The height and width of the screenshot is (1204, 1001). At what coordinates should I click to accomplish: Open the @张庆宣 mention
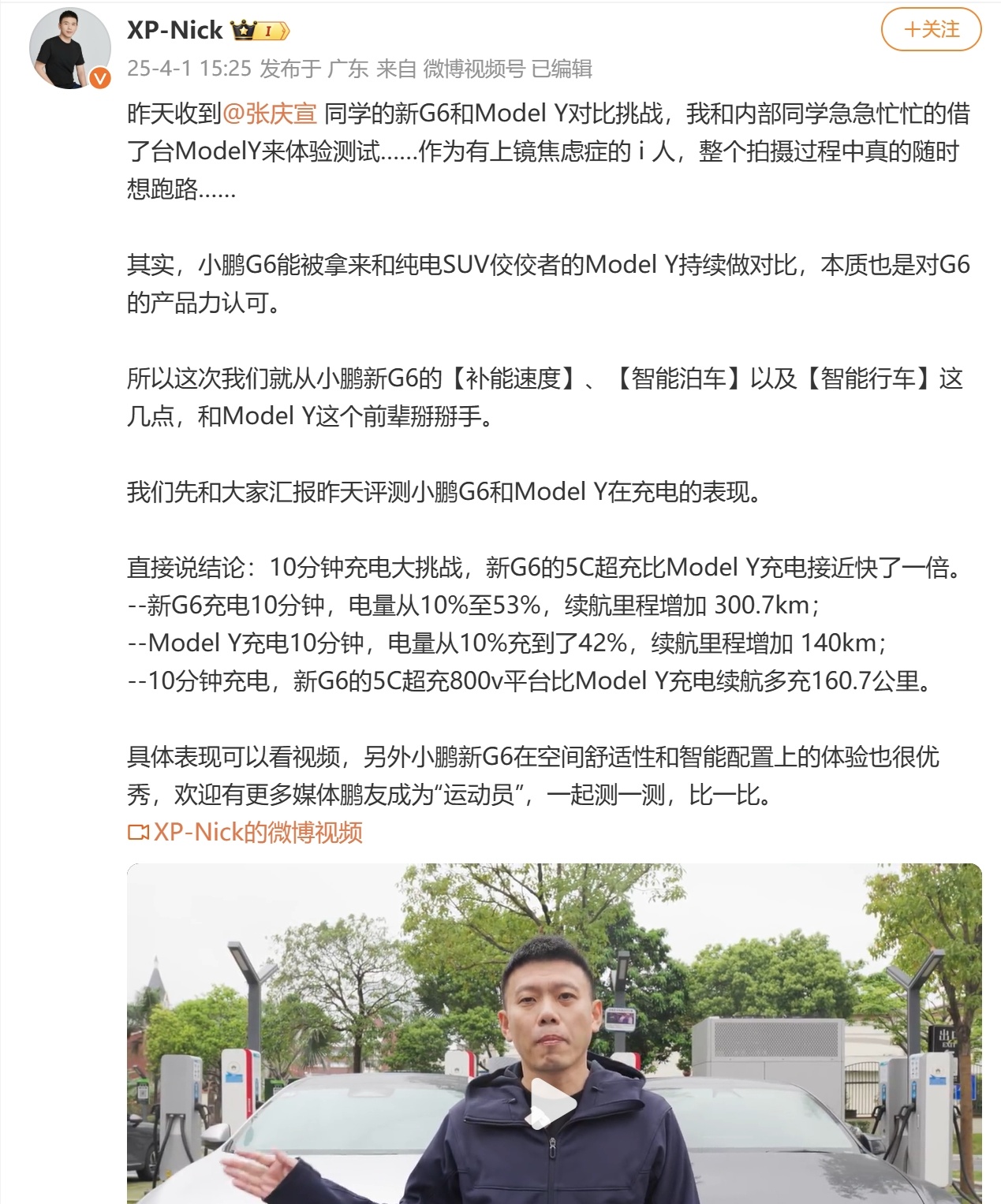[x=269, y=114]
